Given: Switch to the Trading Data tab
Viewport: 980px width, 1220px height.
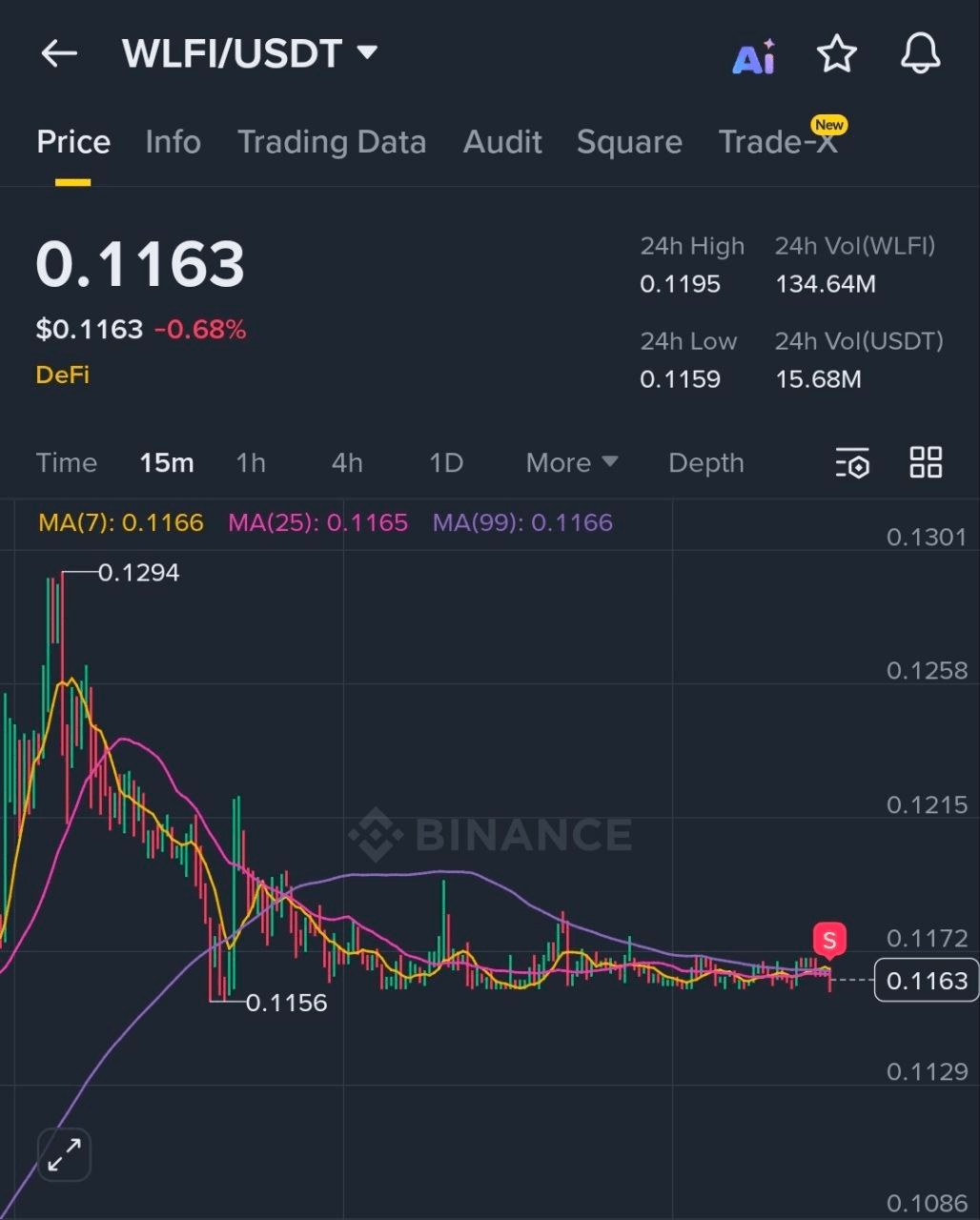Looking at the screenshot, I should click(x=332, y=142).
